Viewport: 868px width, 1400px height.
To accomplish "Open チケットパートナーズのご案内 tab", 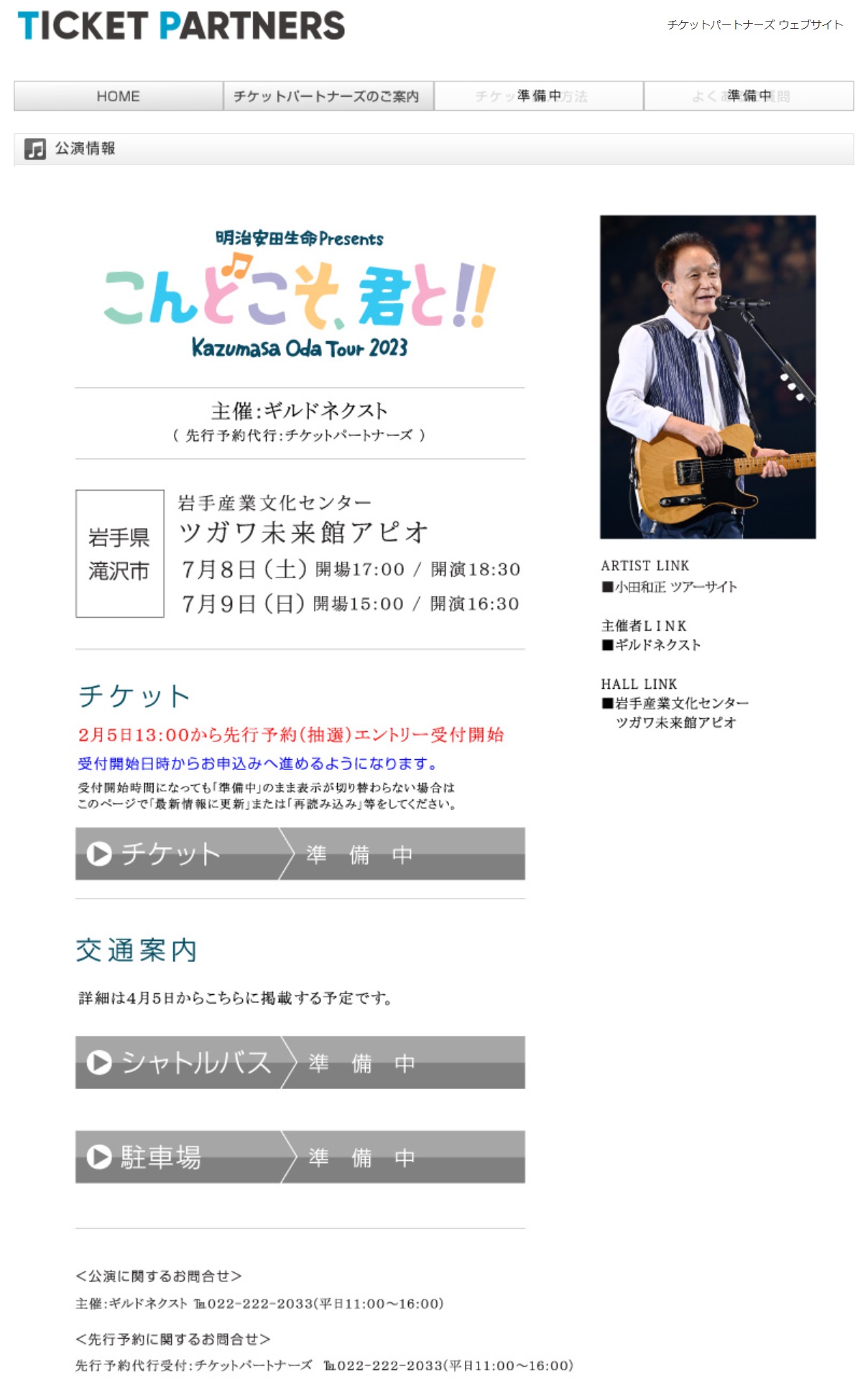I will point(327,96).
